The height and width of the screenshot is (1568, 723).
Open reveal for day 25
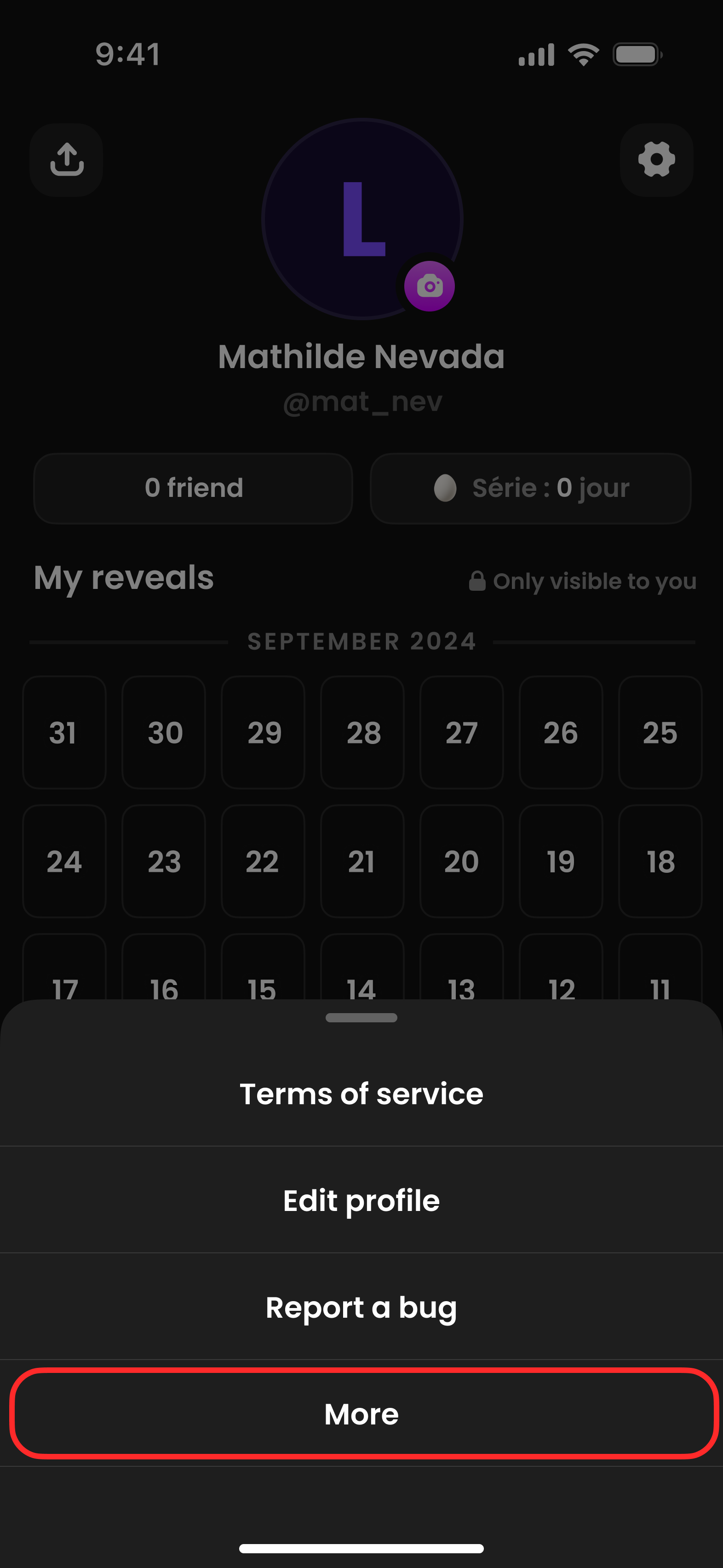[660, 732]
